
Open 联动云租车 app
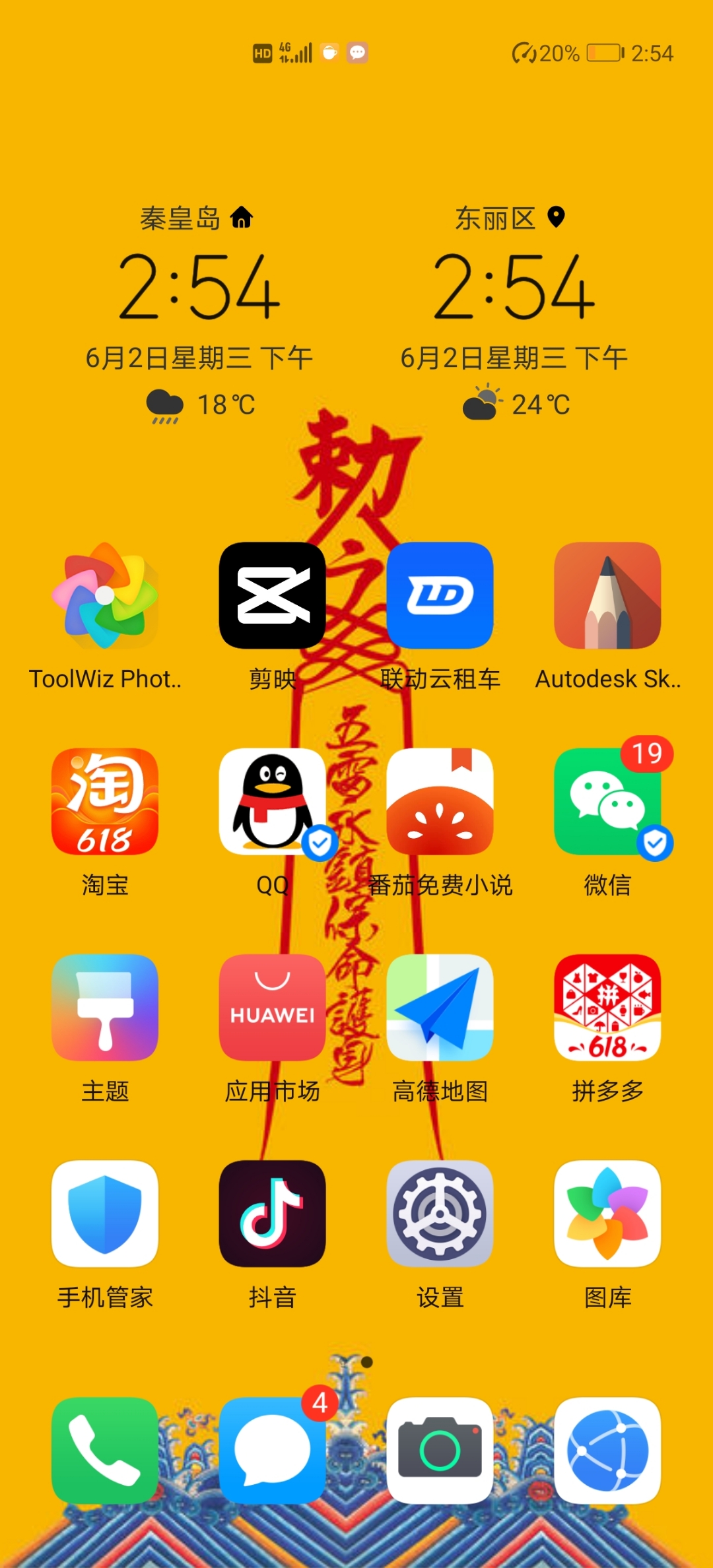point(440,595)
